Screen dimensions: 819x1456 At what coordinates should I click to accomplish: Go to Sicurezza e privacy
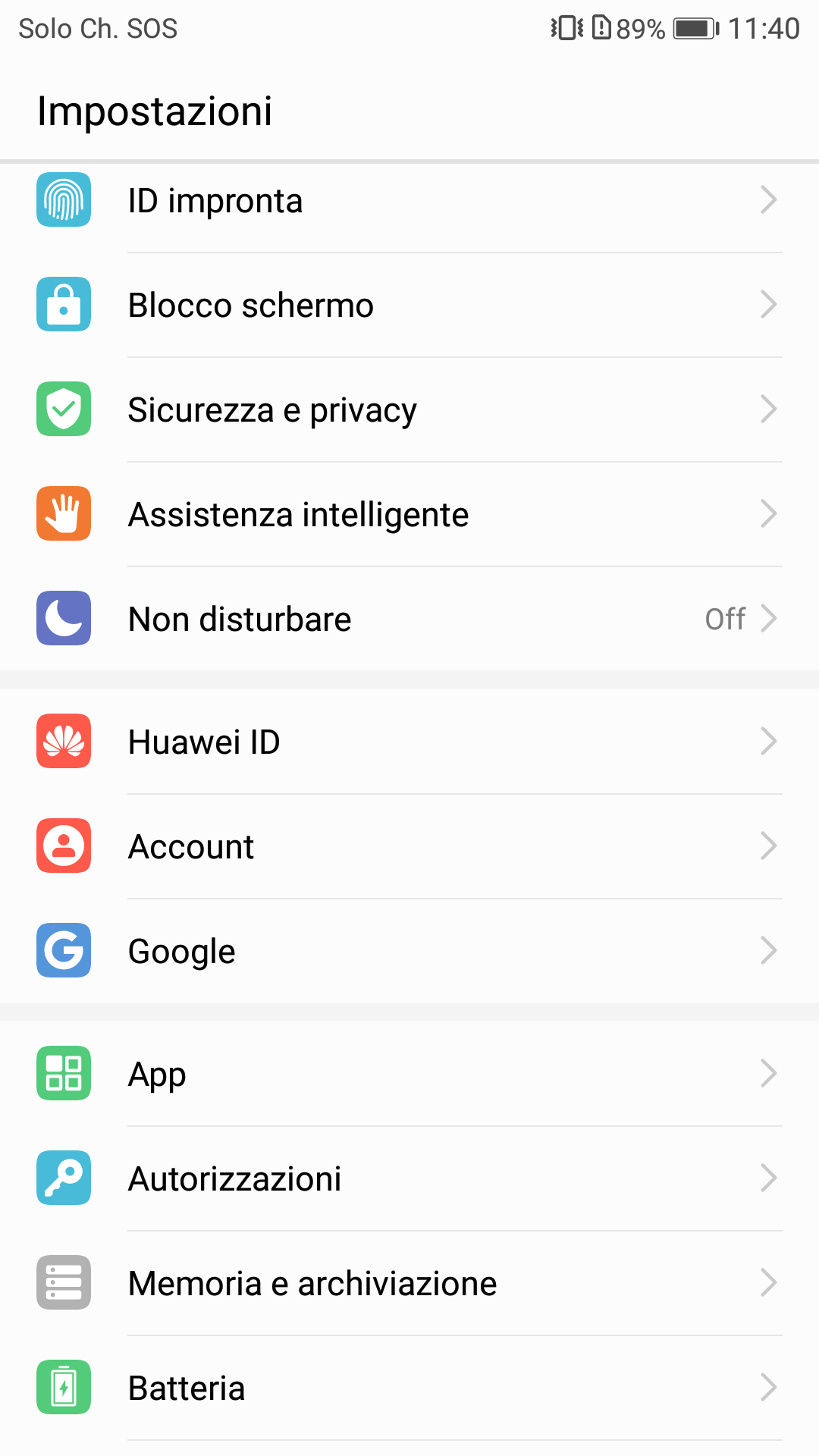409,410
